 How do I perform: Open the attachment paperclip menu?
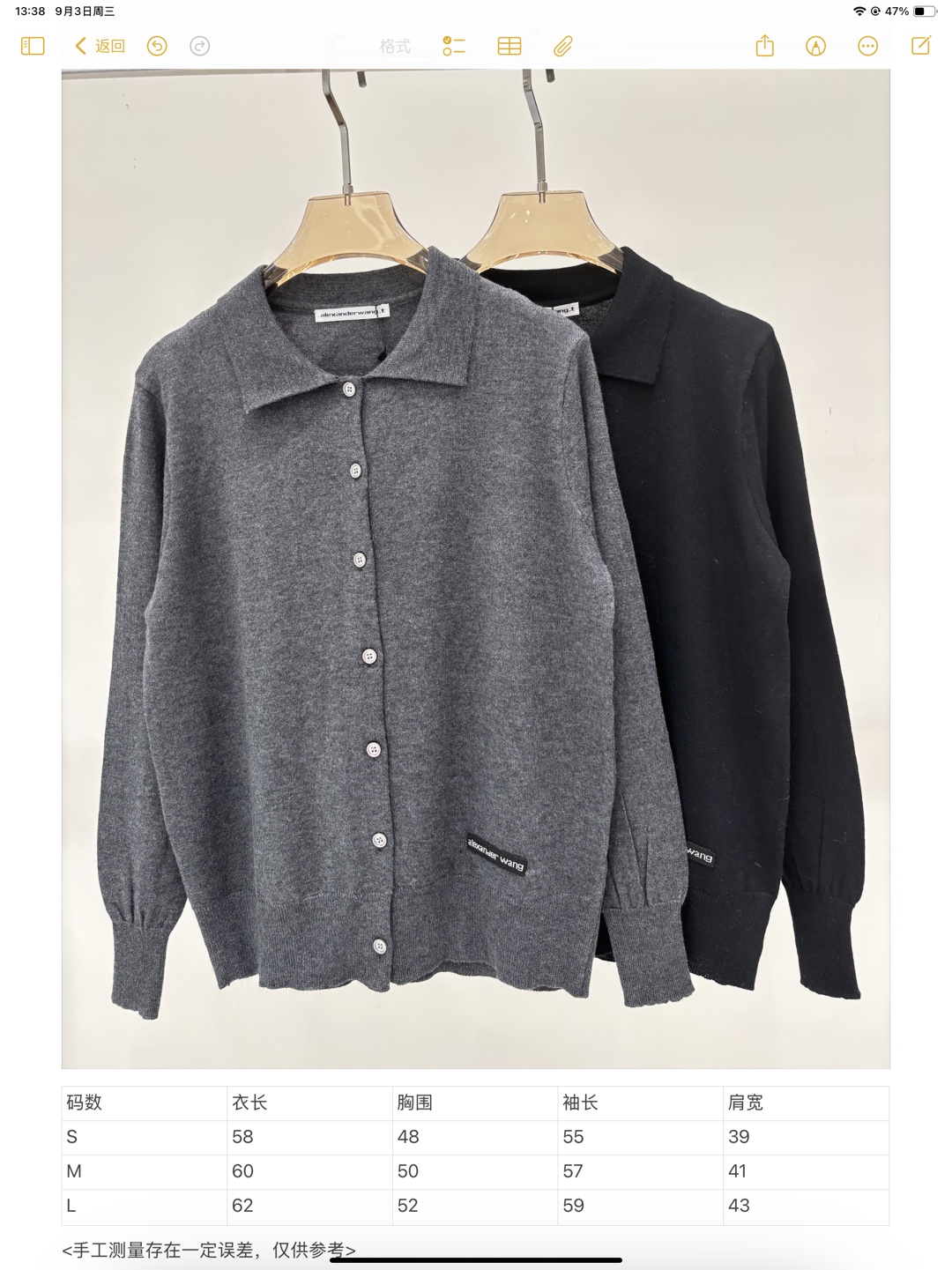coord(563,46)
